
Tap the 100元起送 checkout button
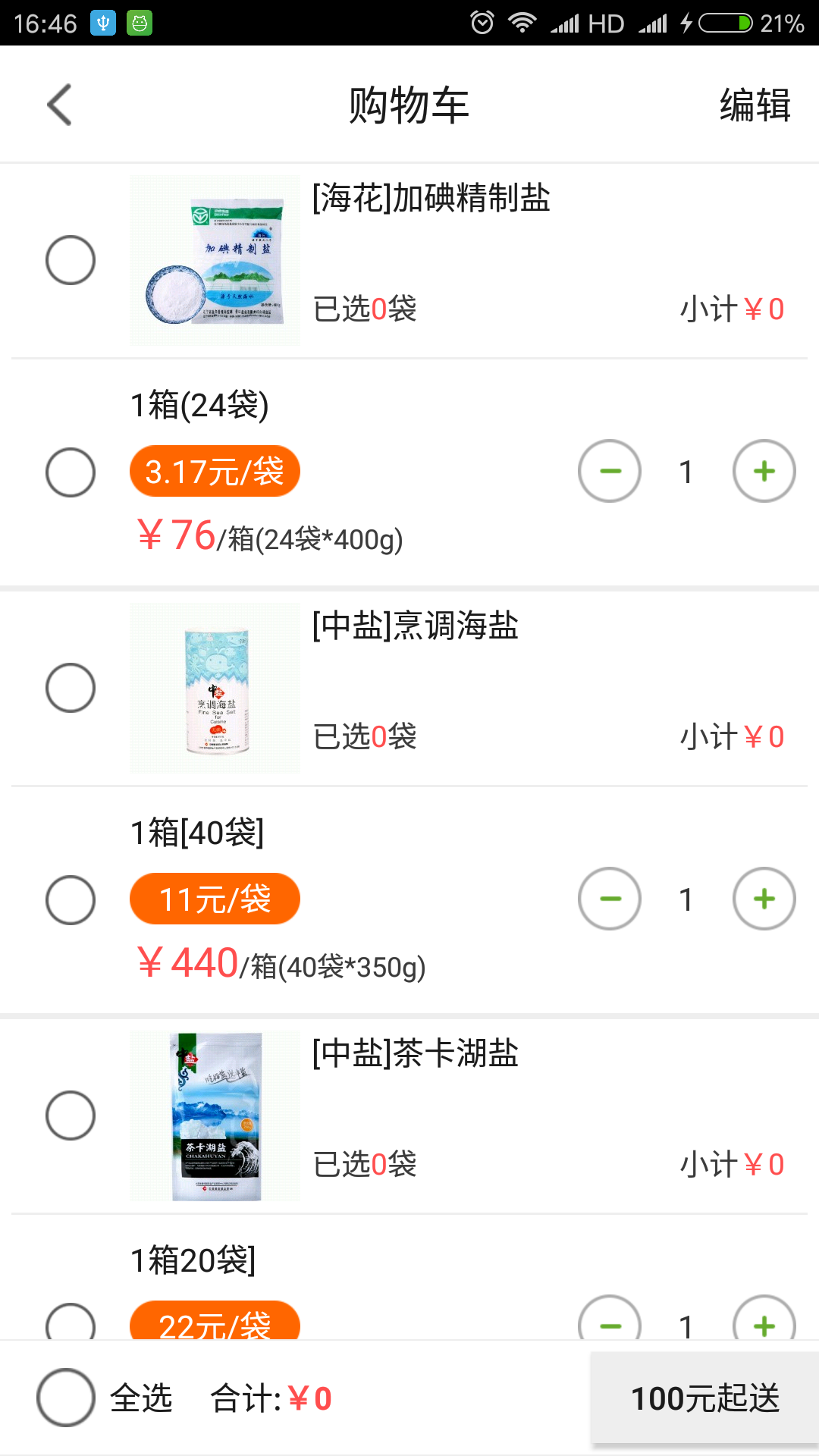pyautogui.click(x=704, y=1398)
